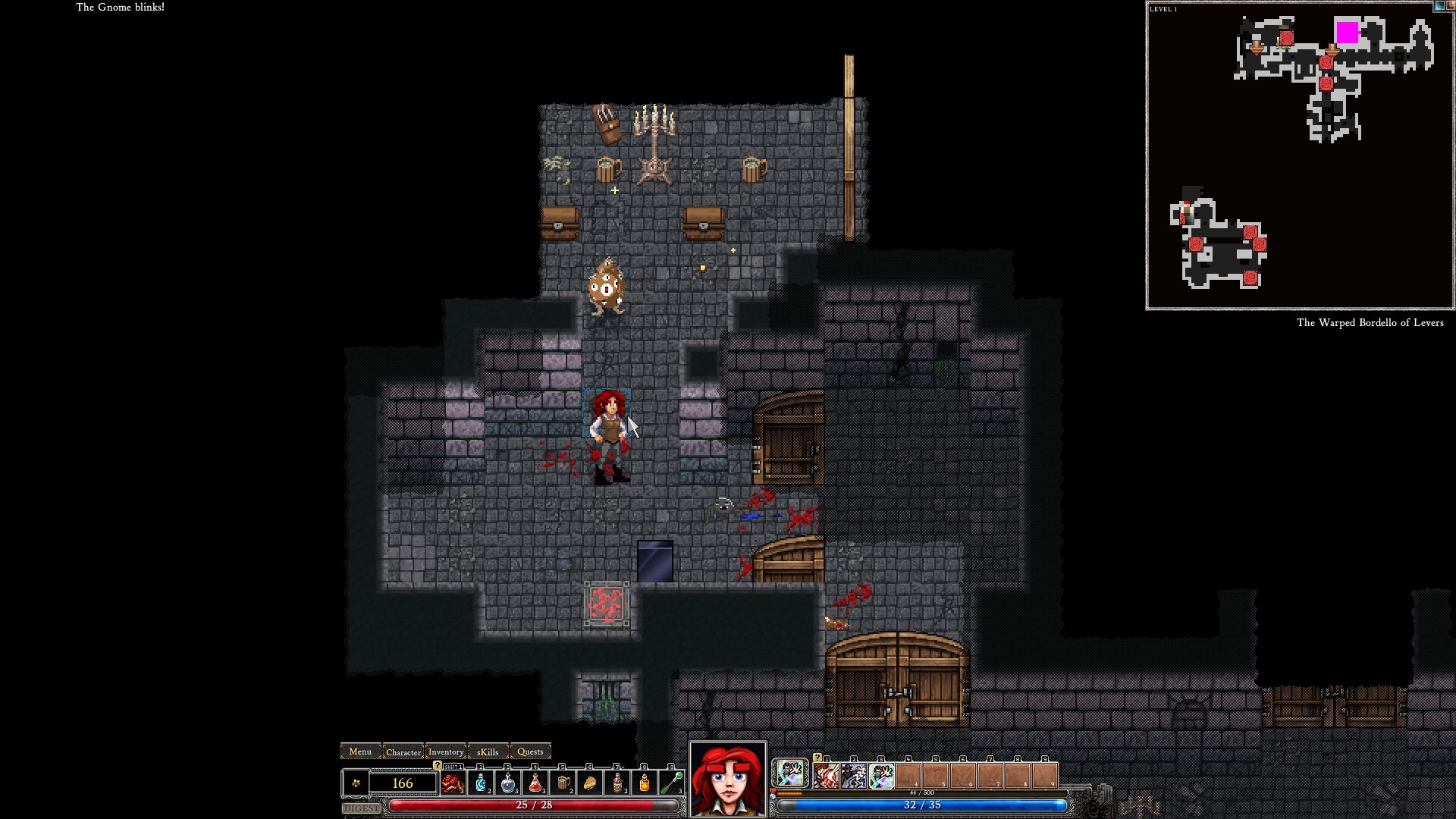Toggle the minimap corner button
This screenshot has width=1456, height=819.
(x=1440, y=5)
